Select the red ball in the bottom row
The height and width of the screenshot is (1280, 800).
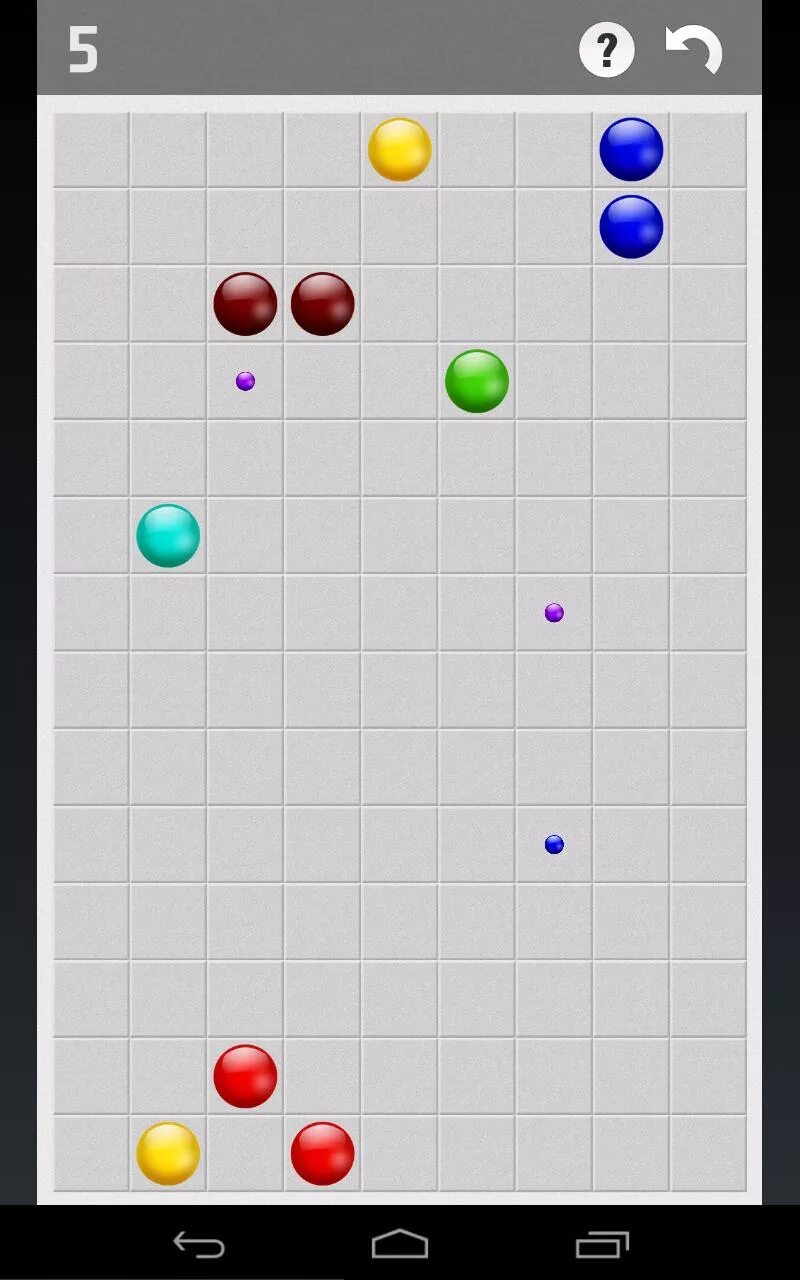322,1153
